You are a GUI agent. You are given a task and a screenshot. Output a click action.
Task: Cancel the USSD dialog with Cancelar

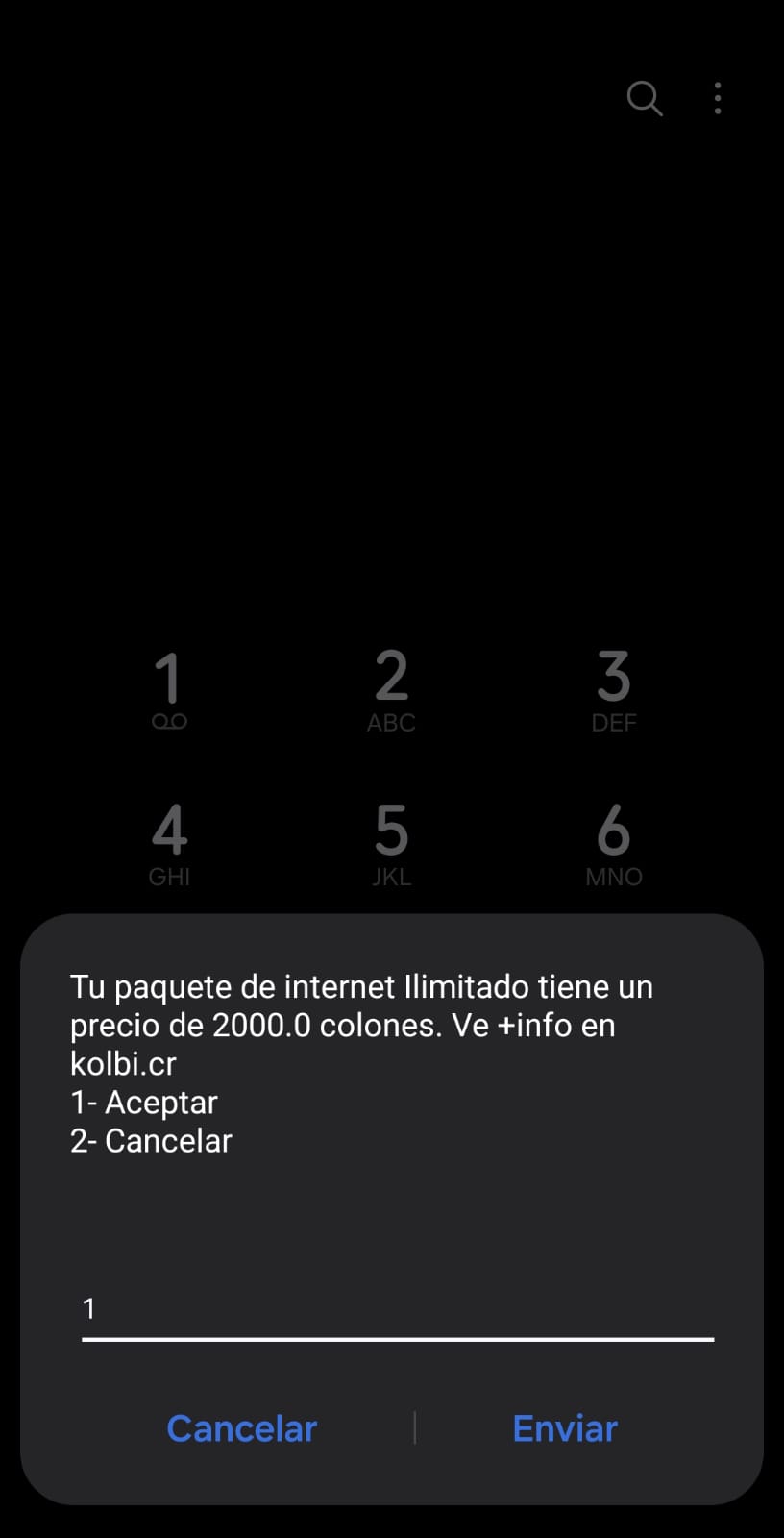[x=241, y=1428]
